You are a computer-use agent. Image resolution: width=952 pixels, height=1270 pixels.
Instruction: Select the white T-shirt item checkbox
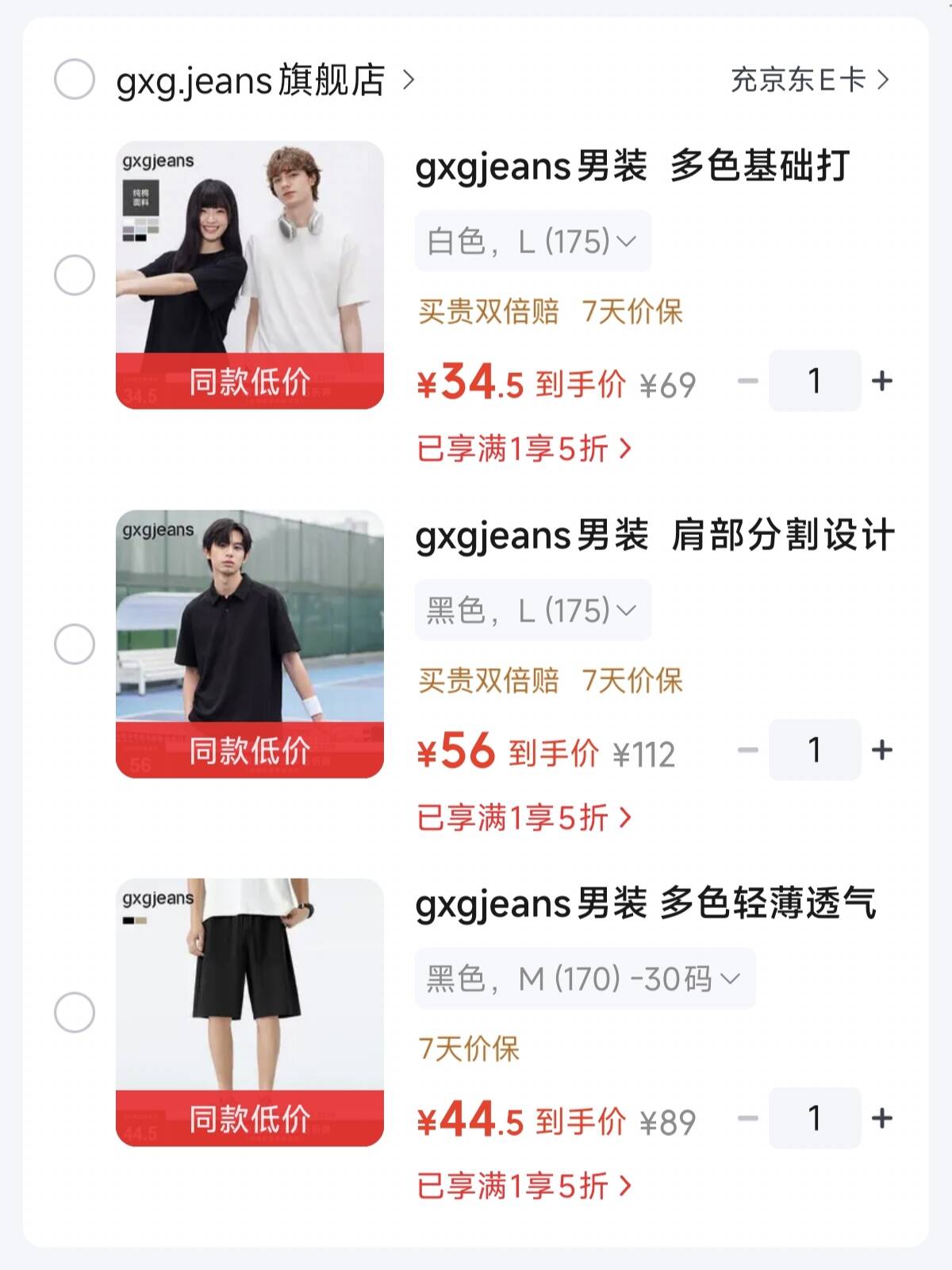(75, 275)
